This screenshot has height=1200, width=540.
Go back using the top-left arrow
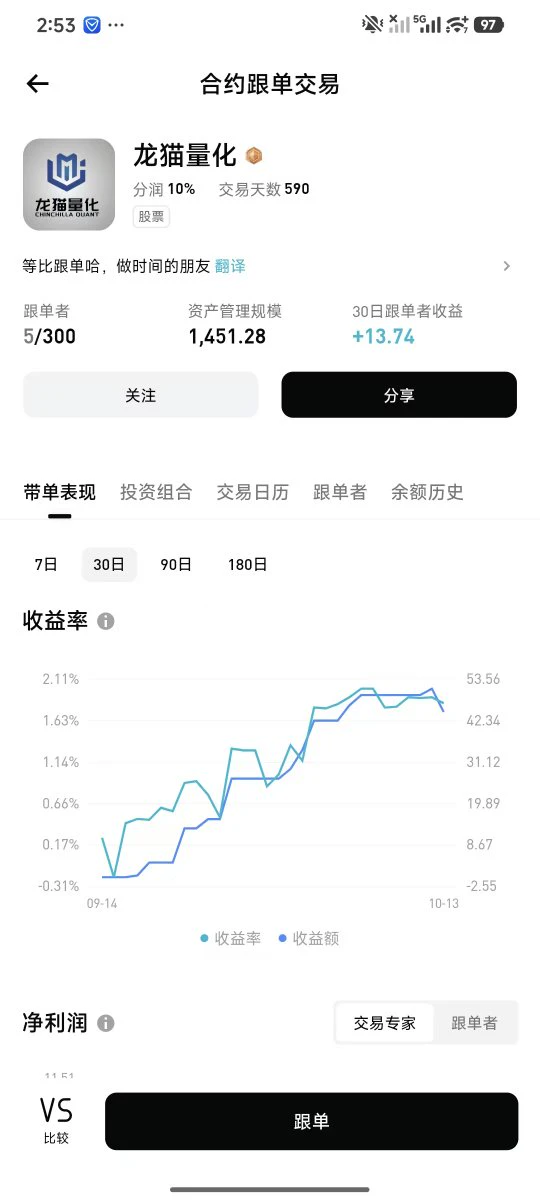tap(38, 84)
